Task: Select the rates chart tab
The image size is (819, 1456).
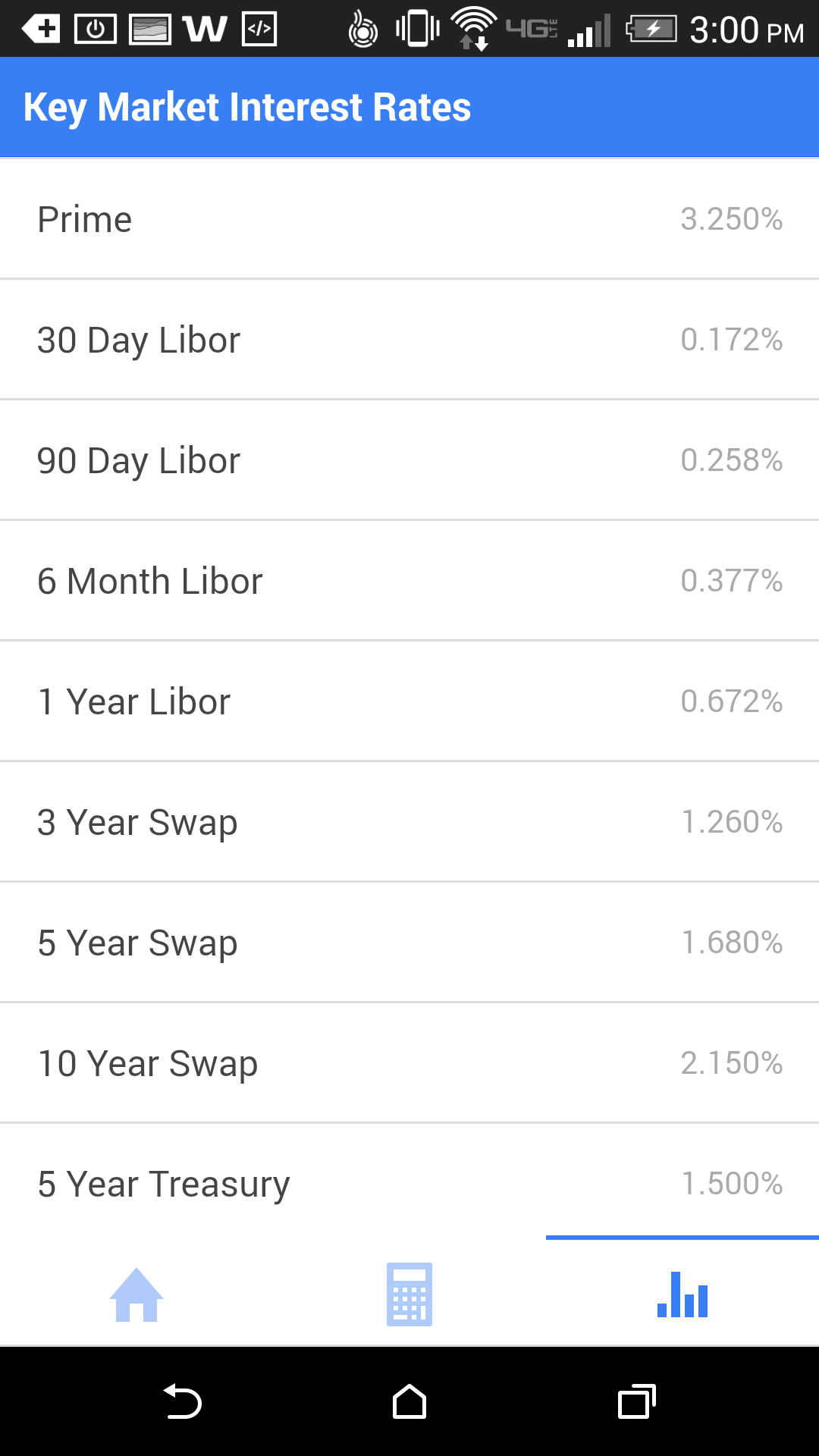Action: 682,1294
